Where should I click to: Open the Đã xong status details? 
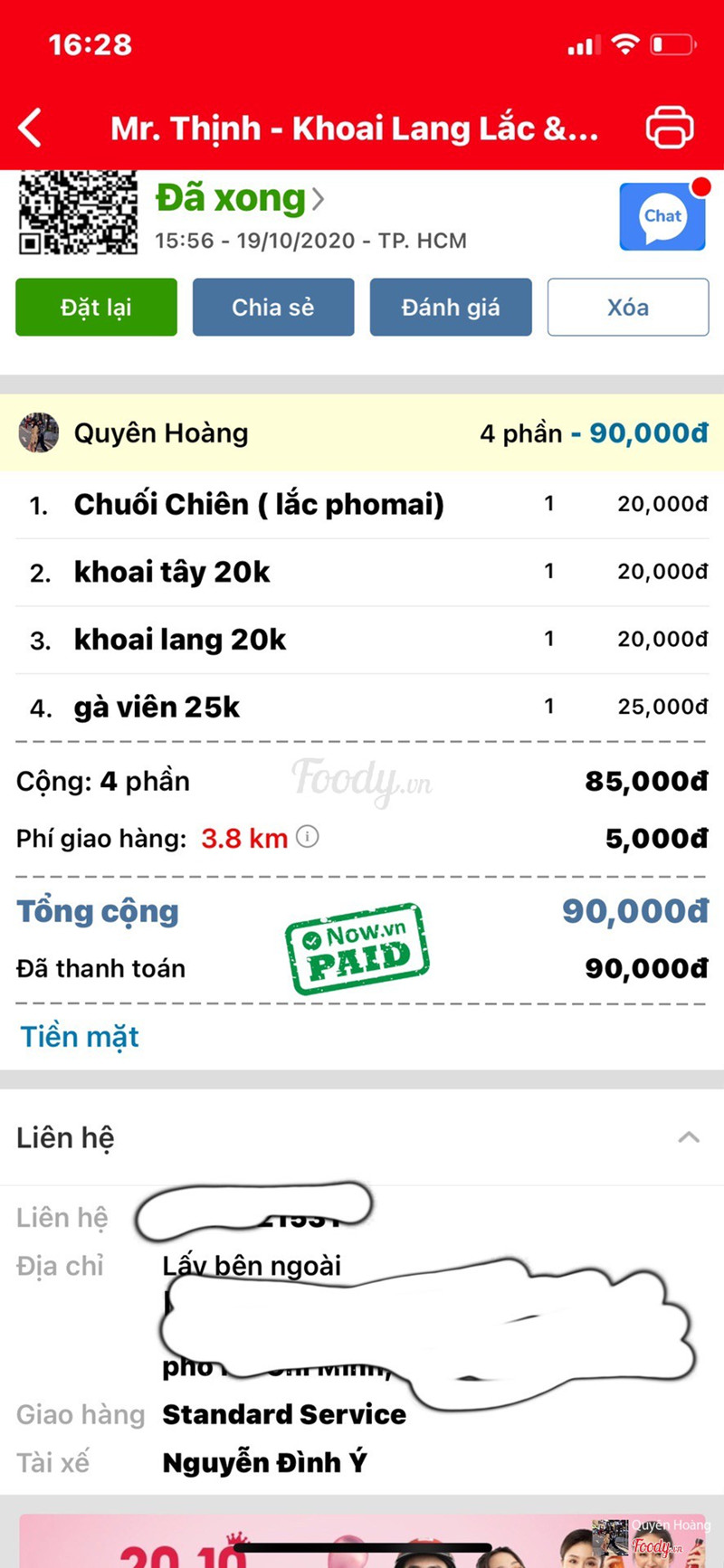point(240,198)
